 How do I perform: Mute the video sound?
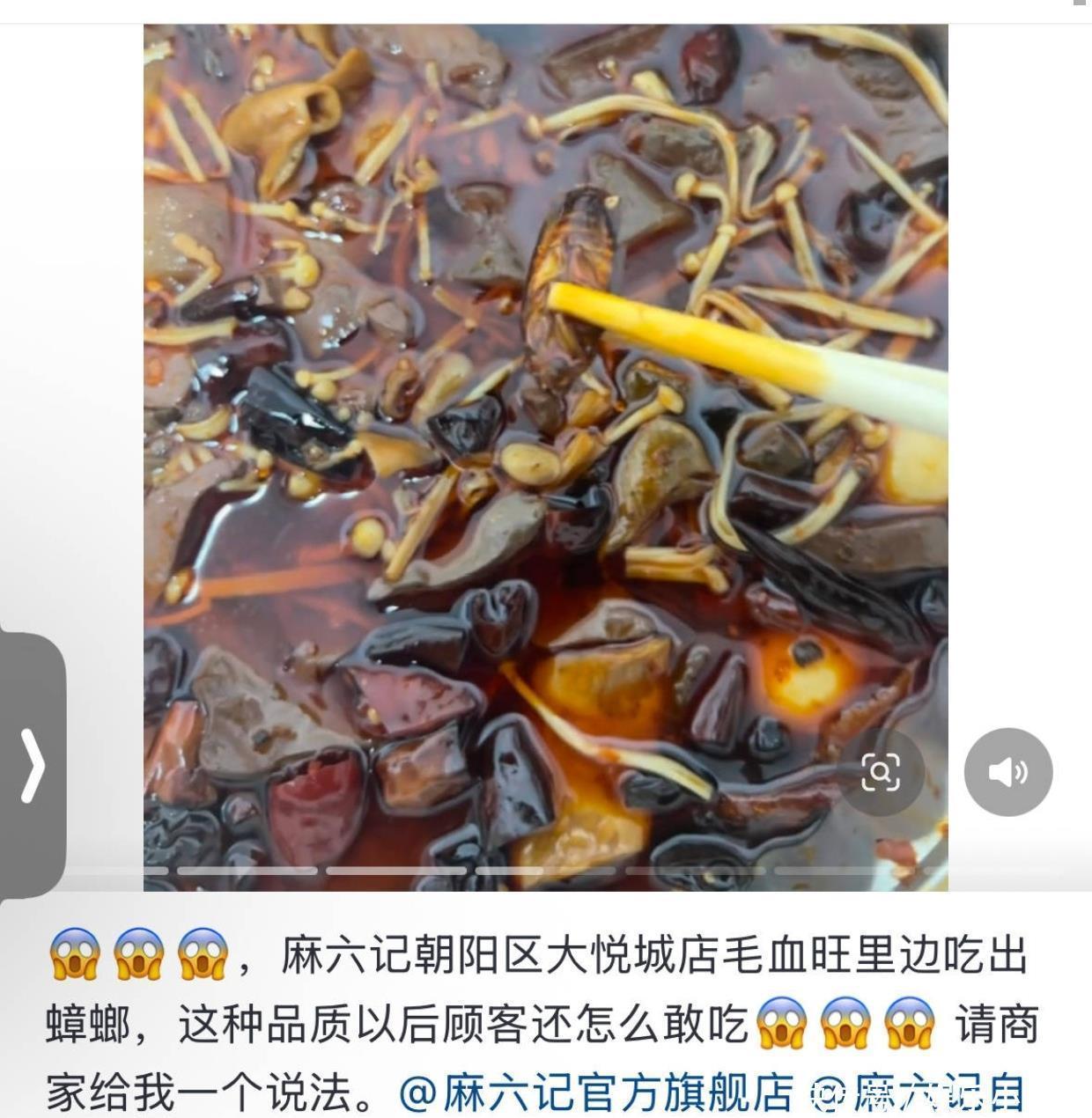click(1007, 772)
